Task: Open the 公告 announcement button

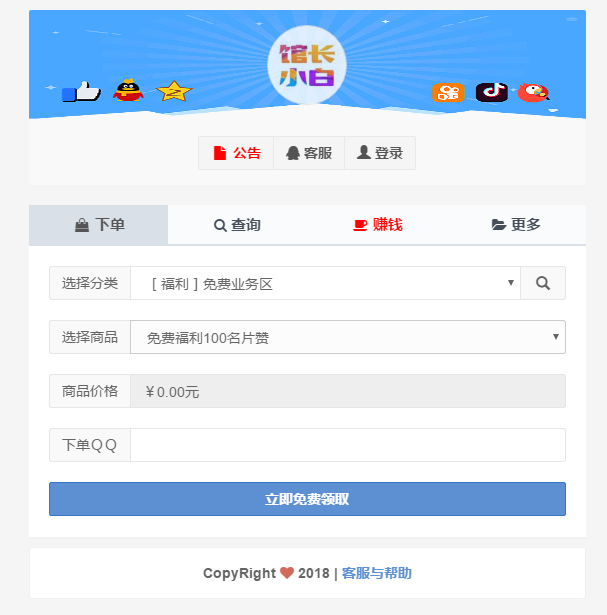Action: [x=236, y=153]
